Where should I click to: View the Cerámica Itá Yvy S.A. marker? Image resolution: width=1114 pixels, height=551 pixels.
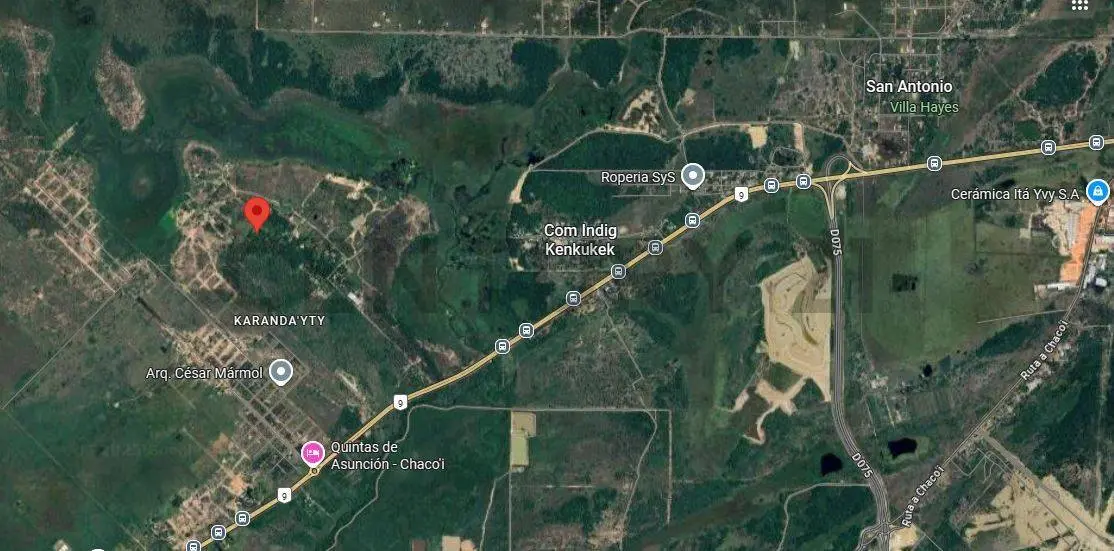point(1098,191)
